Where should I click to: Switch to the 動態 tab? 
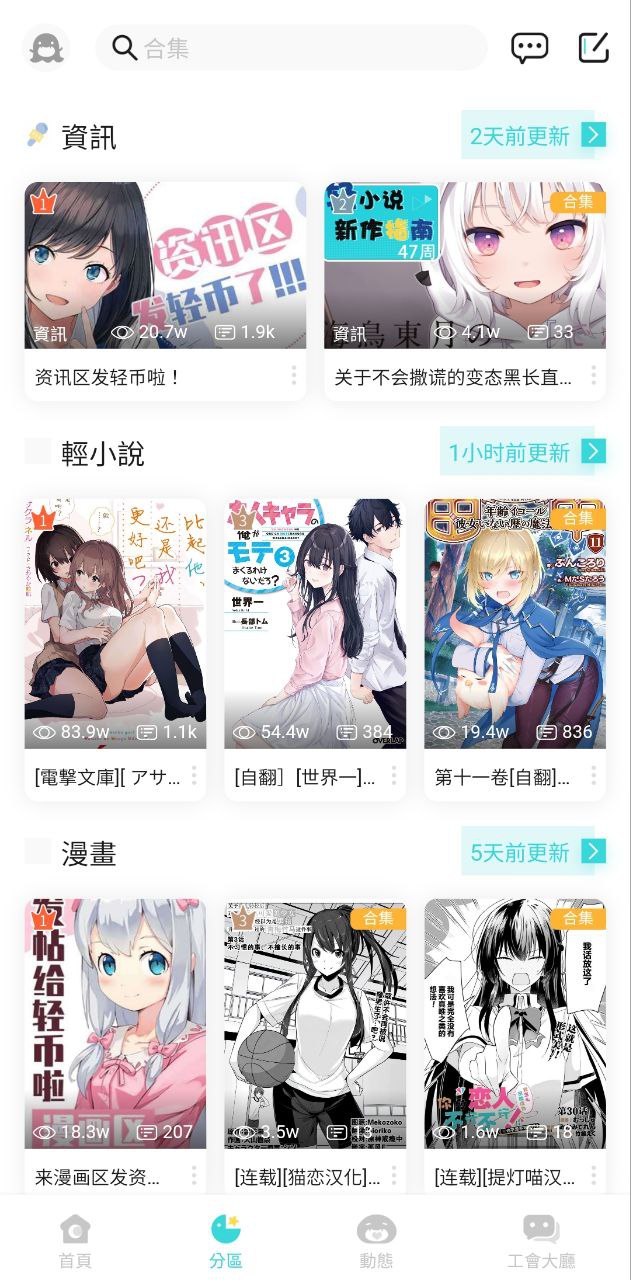pos(376,1240)
